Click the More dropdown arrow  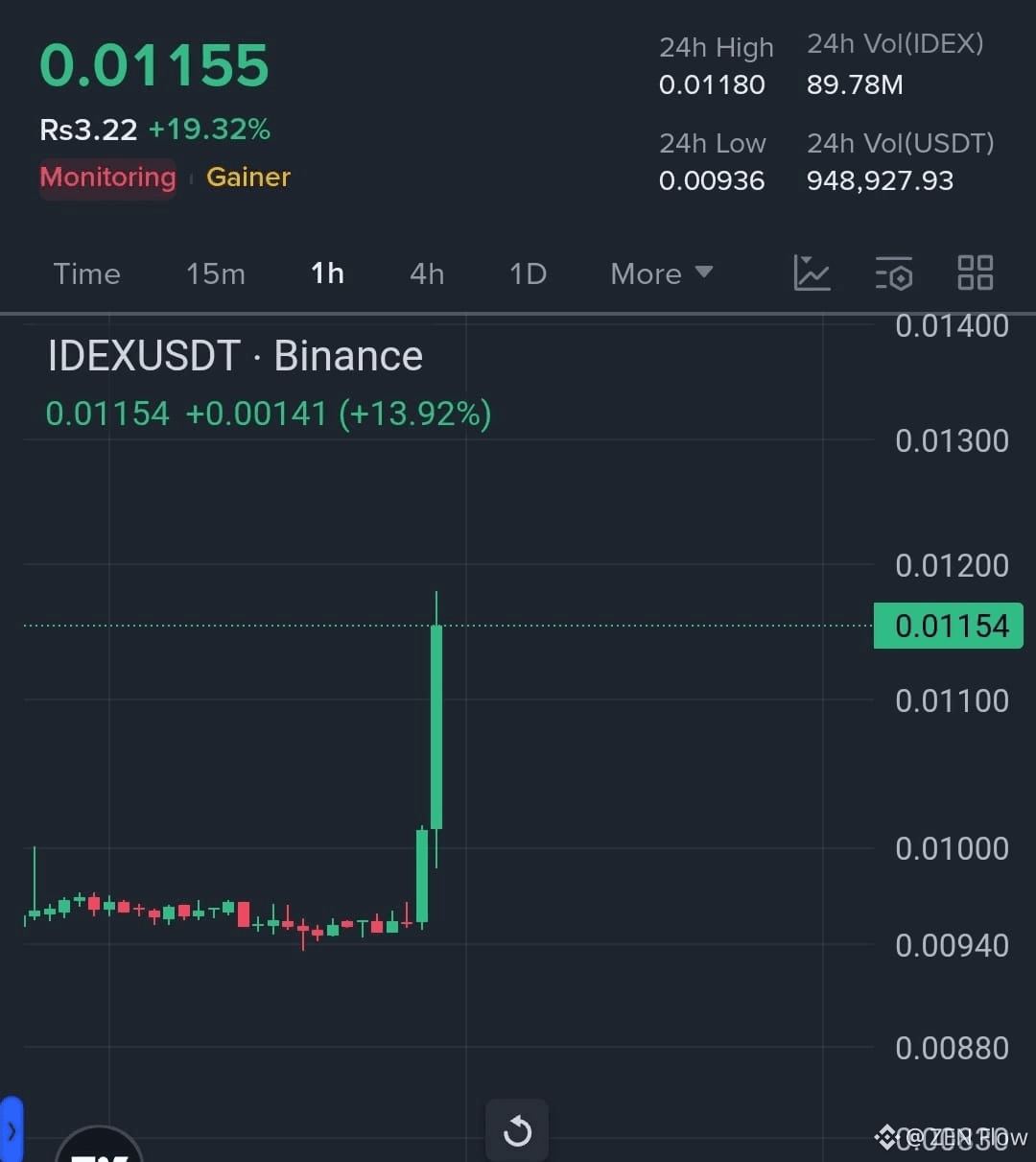pos(703,273)
